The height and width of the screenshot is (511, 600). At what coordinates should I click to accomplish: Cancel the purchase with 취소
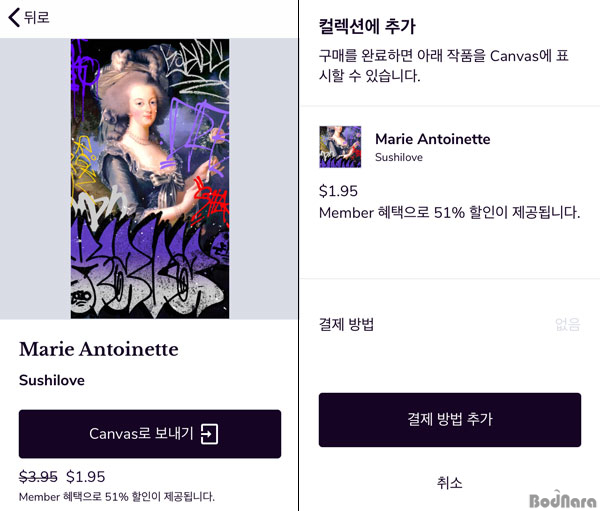coord(450,483)
